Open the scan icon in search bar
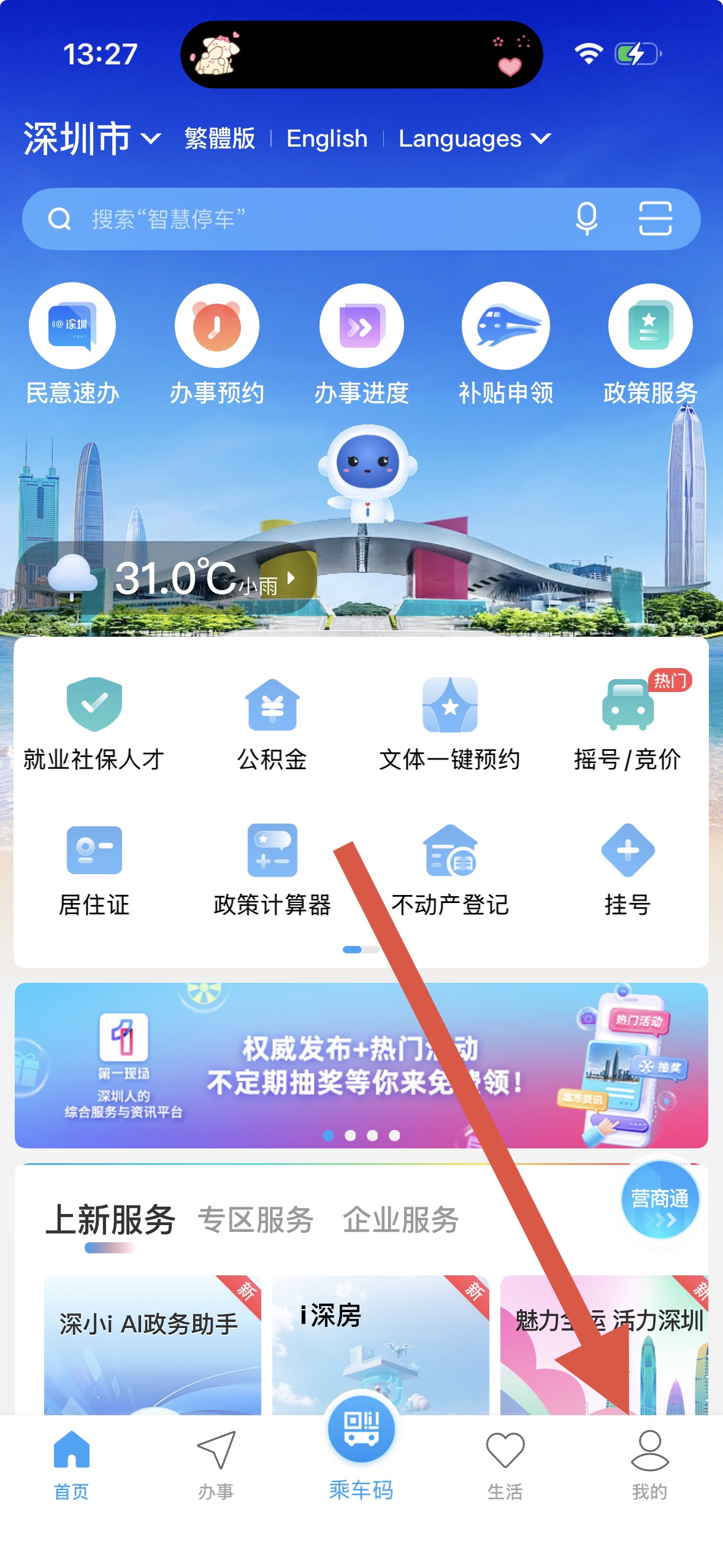The width and height of the screenshot is (723, 1568). click(x=655, y=218)
